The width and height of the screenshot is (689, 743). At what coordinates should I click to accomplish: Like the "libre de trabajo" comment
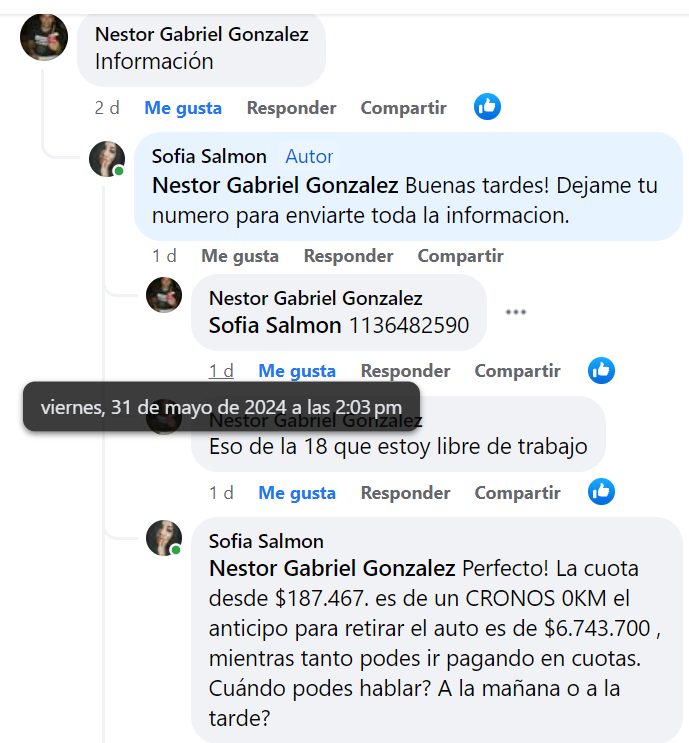(x=297, y=492)
